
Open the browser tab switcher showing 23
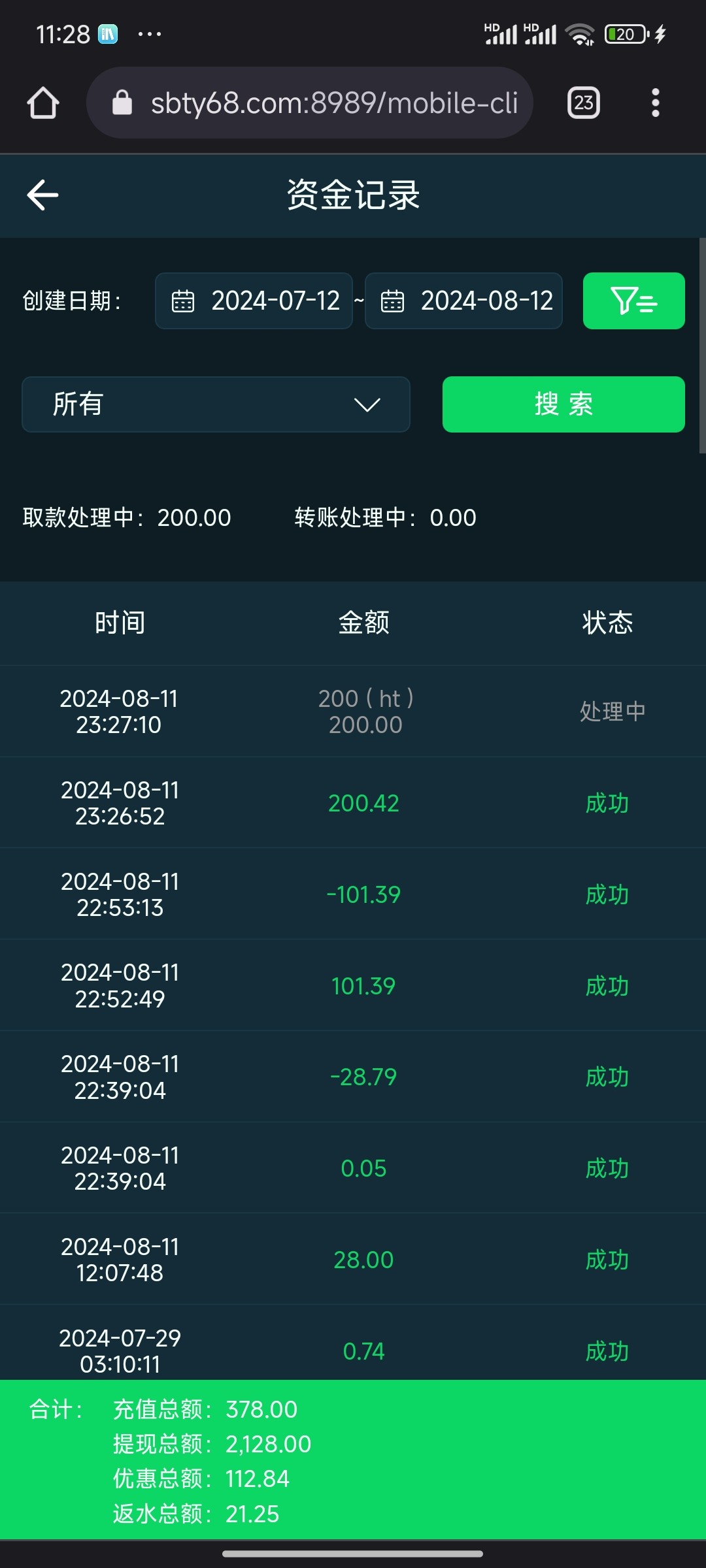(x=584, y=103)
